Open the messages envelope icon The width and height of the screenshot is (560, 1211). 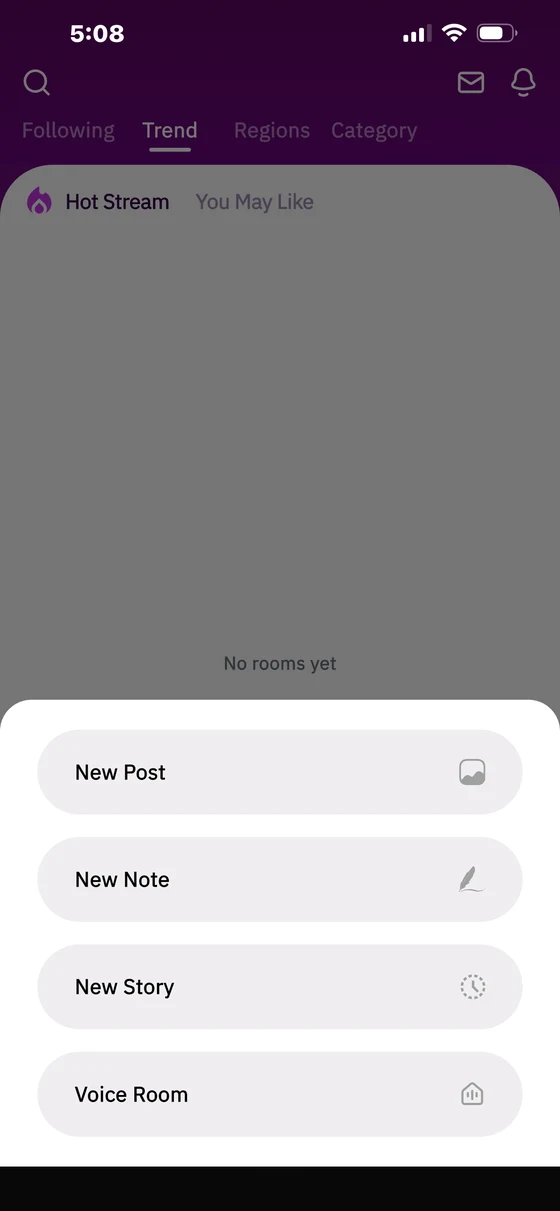(x=471, y=83)
